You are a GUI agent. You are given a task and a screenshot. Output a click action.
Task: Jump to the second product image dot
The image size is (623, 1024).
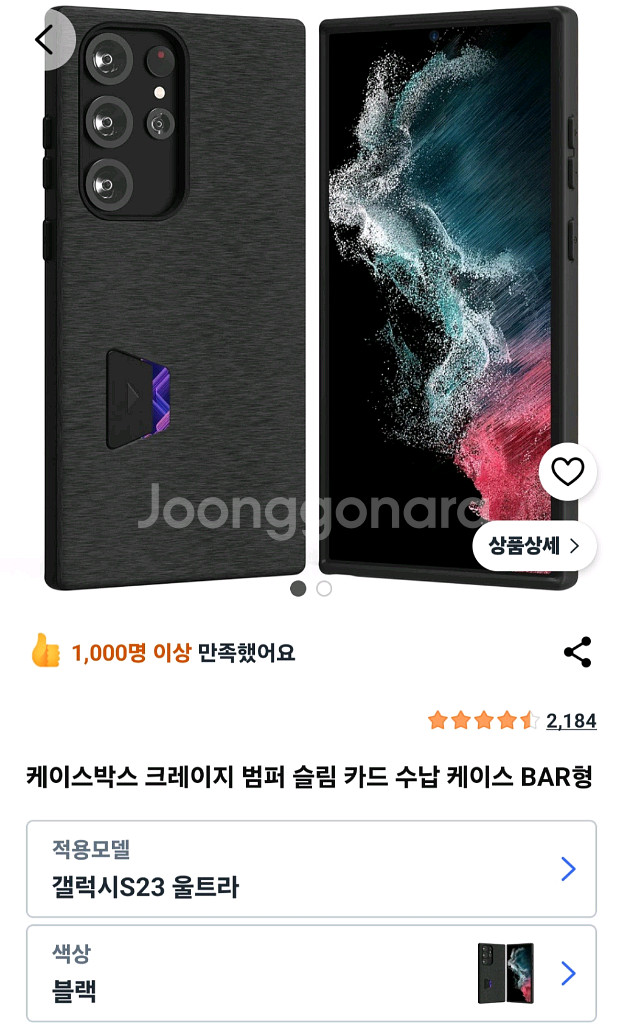pos(324,588)
